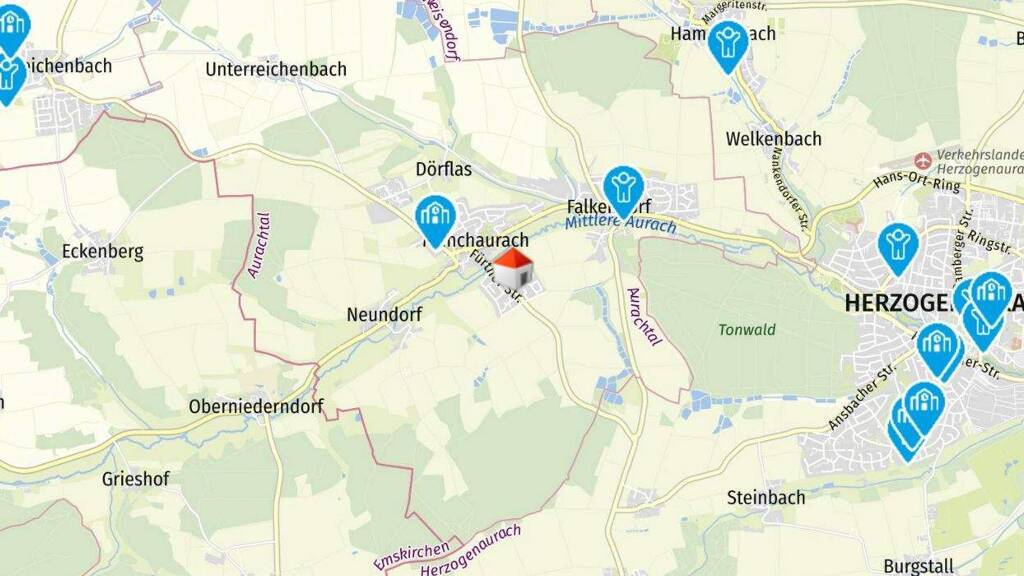Tap the childcare pin at Falkendorf

[624, 190]
